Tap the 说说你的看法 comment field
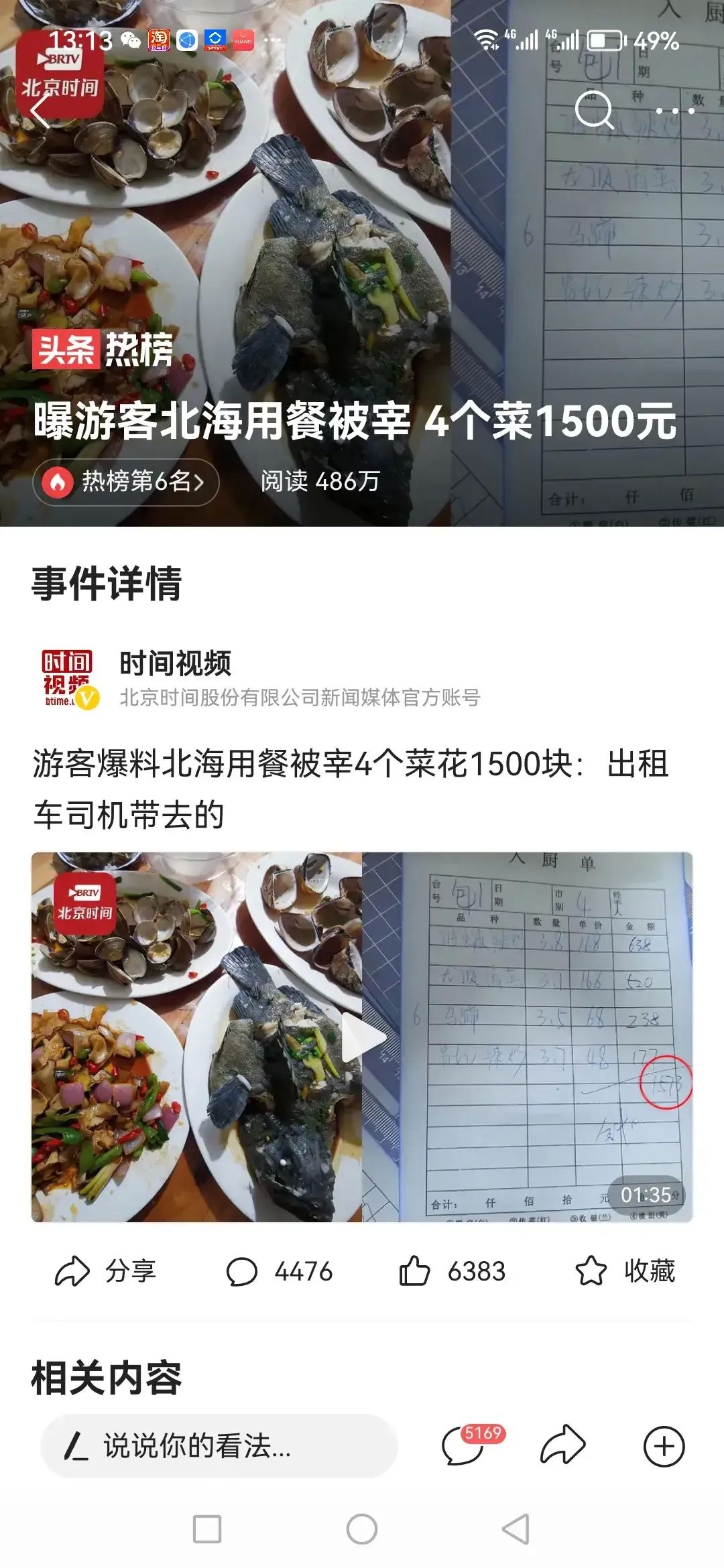The height and width of the screenshot is (1568, 724). [x=219, y=1446]
